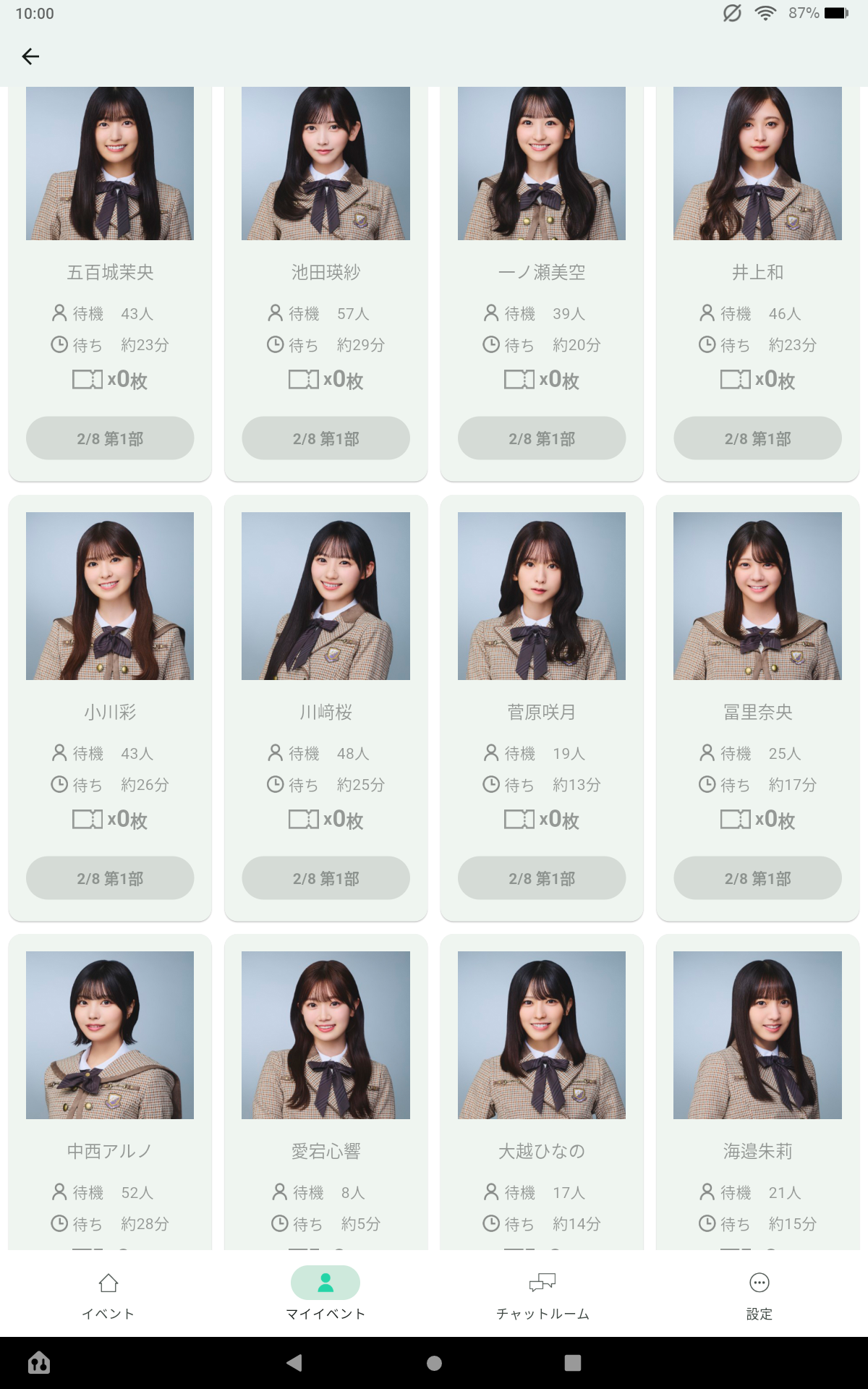The height and width of the screenshot is (1389, 868).
Task: Tap 2/8 第1部 button for 井上和
Action: pyautogui.click(x=757, y=438)
